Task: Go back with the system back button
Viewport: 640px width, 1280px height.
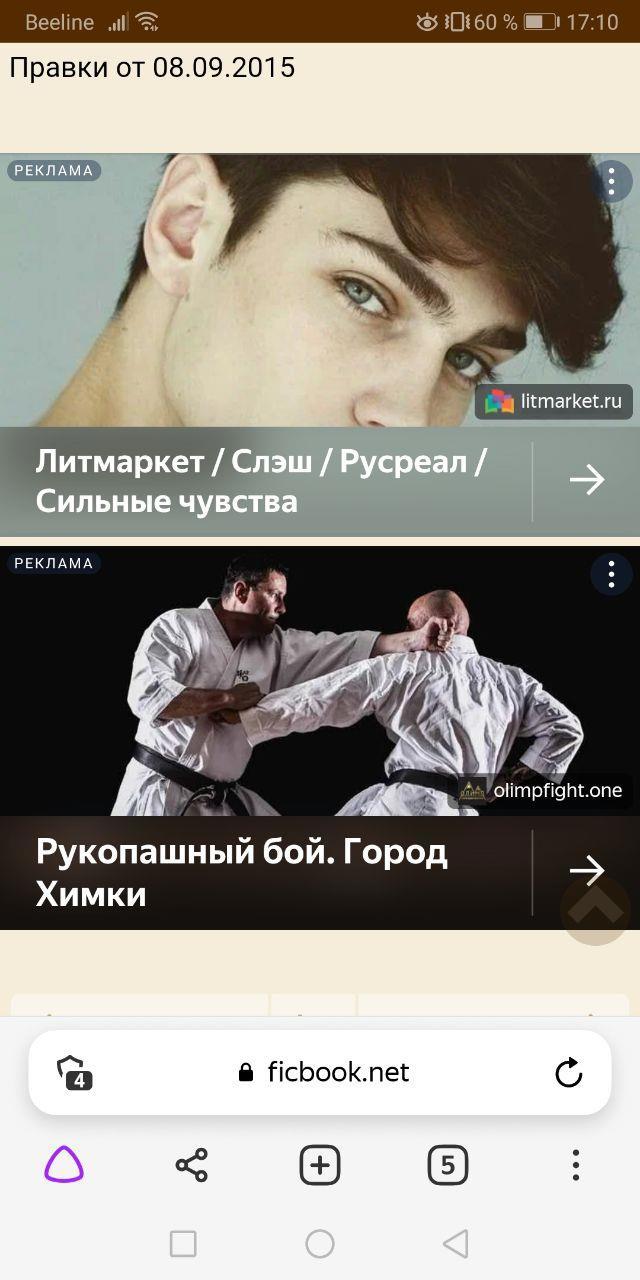Action: point(455,1243)
